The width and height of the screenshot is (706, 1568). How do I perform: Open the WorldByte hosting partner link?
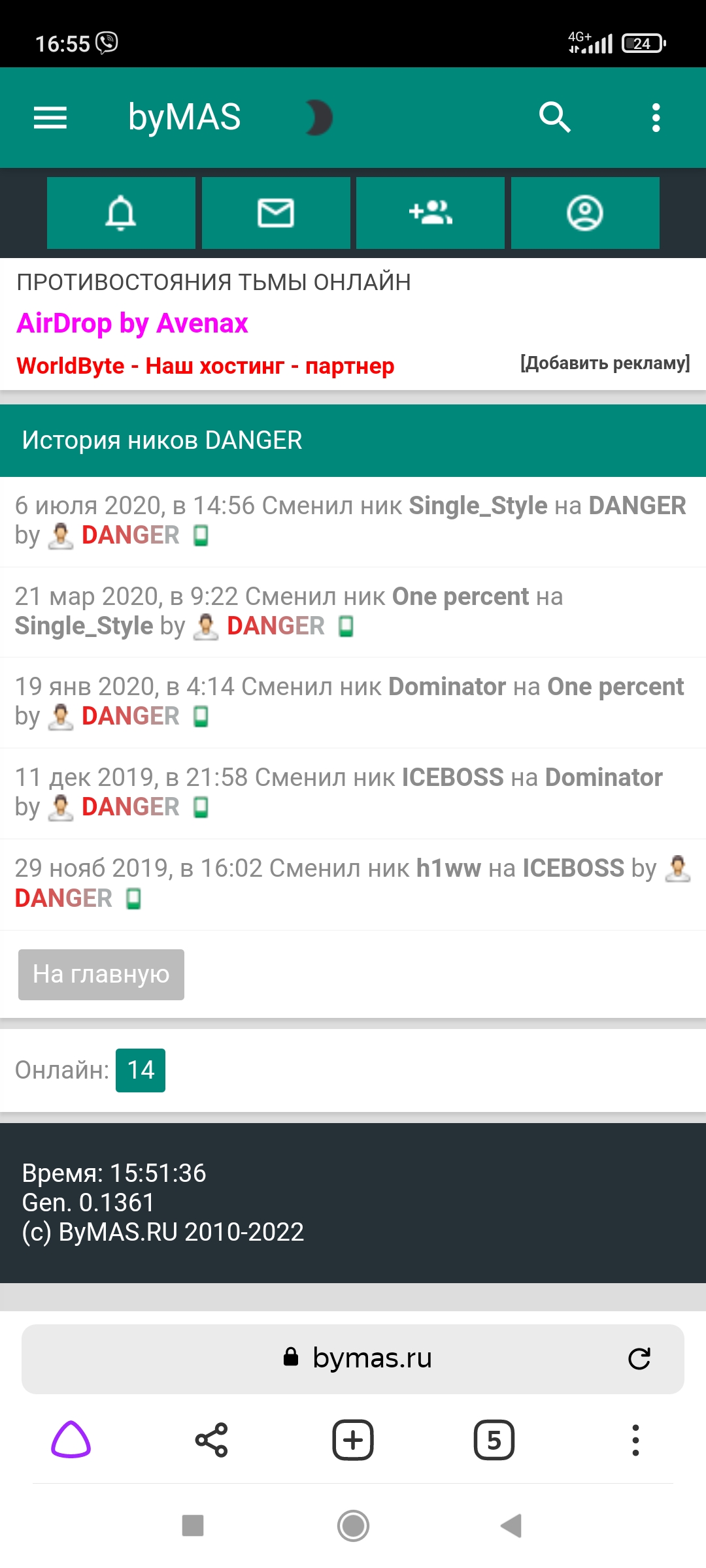click(x=205, y=366)
